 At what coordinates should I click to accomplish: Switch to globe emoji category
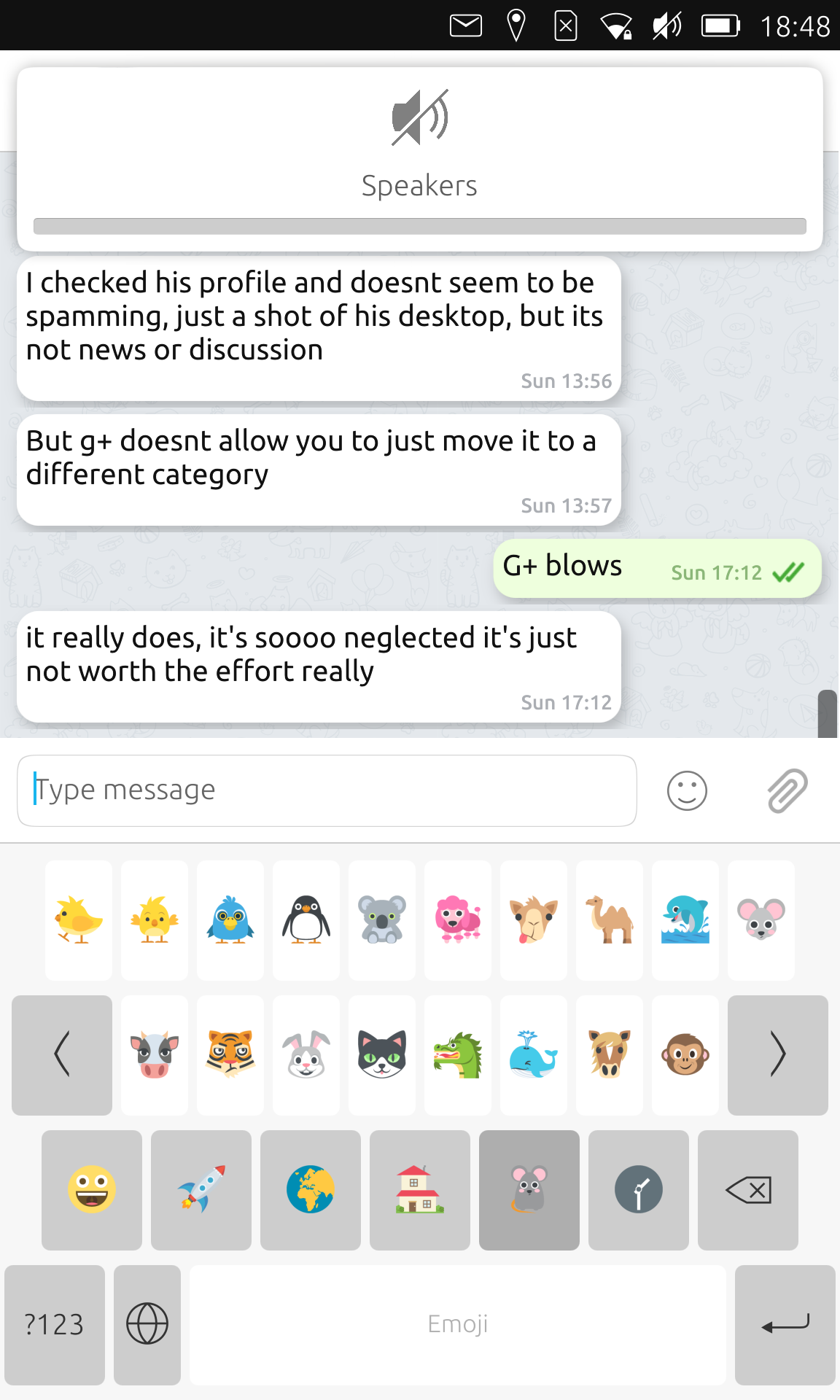pos(311,1189)
